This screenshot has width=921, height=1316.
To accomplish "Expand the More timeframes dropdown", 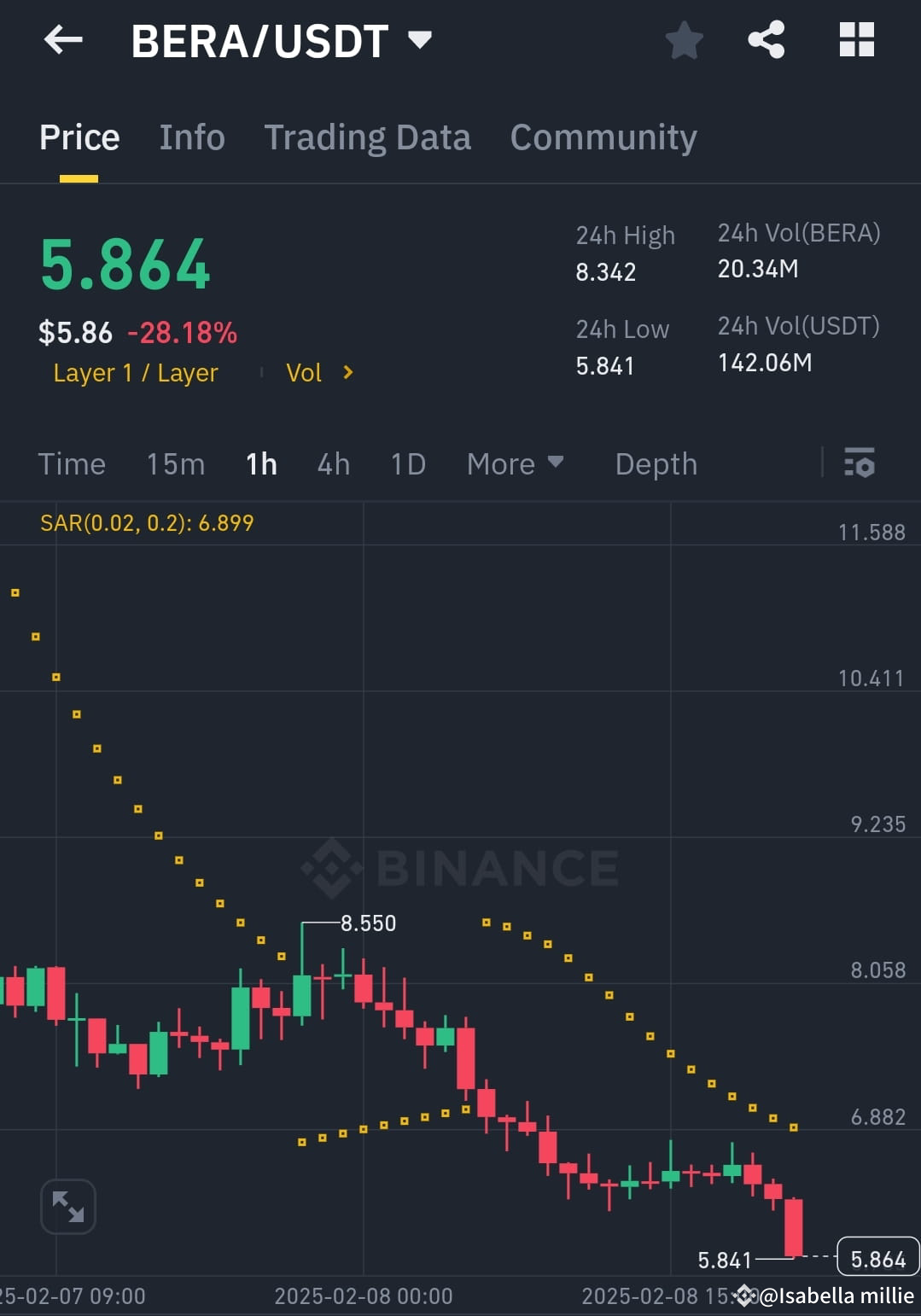I will click(x=516, y=463).
